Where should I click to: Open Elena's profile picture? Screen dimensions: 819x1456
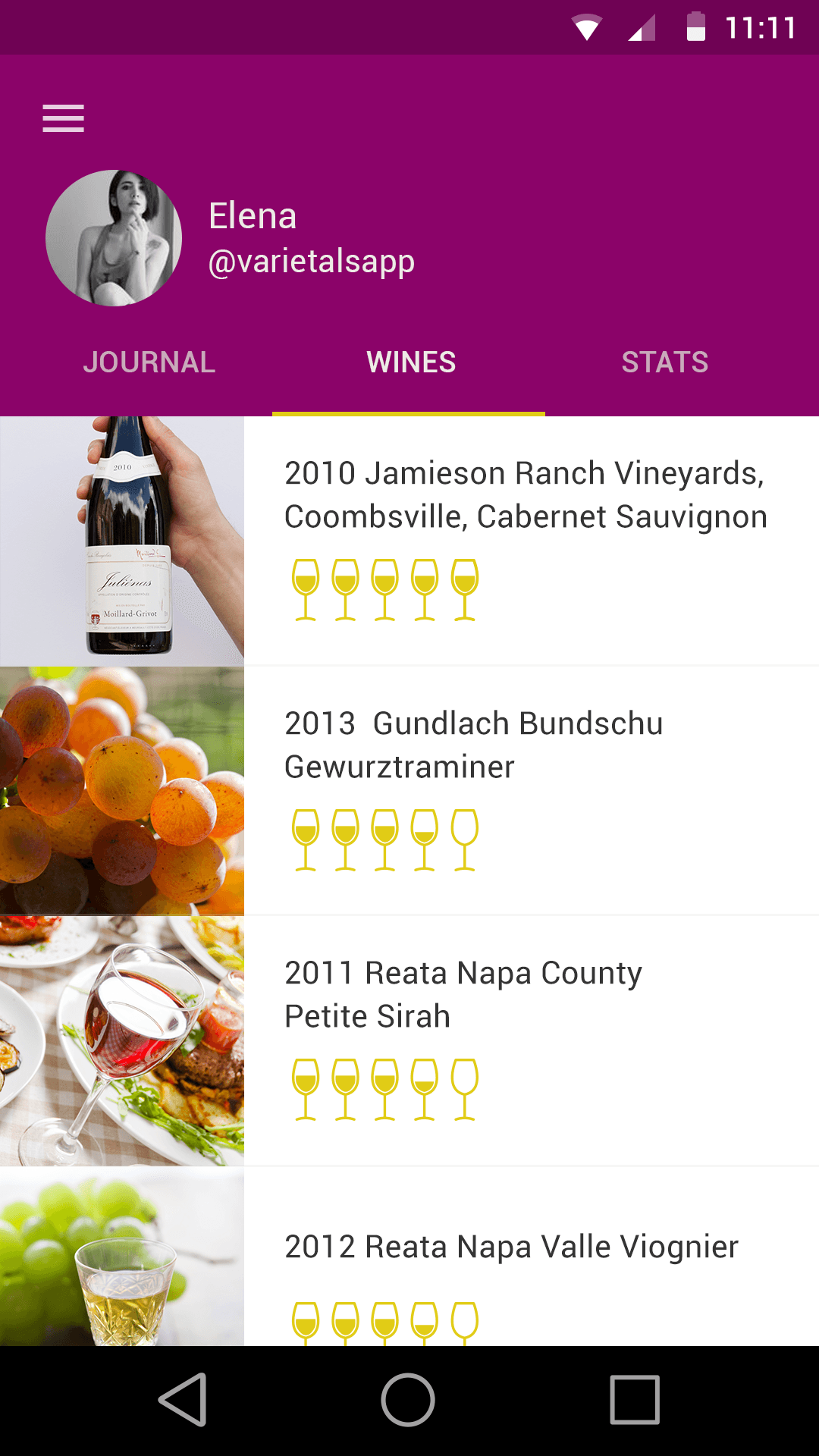114,238
